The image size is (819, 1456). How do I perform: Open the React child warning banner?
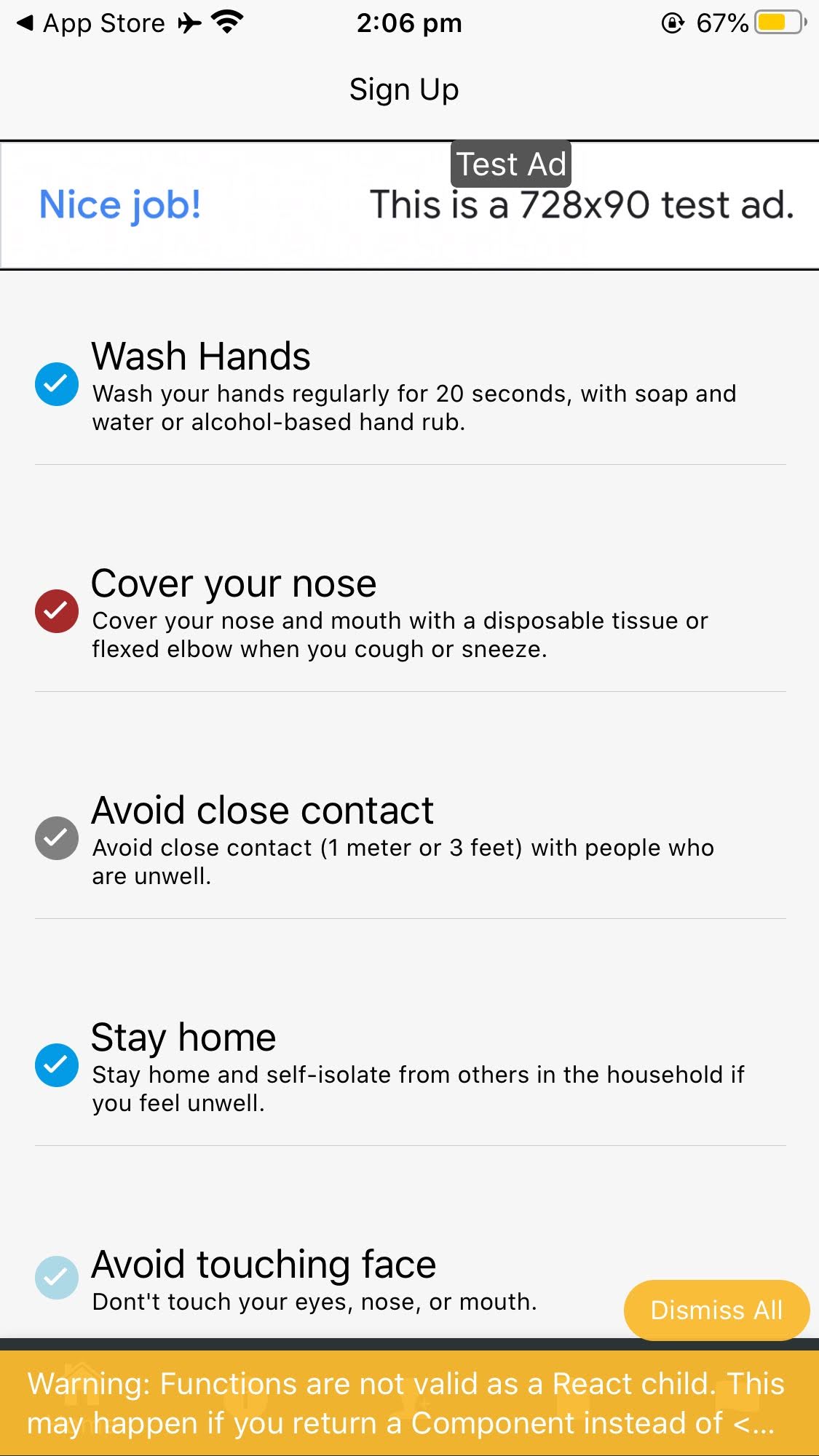409,1403
